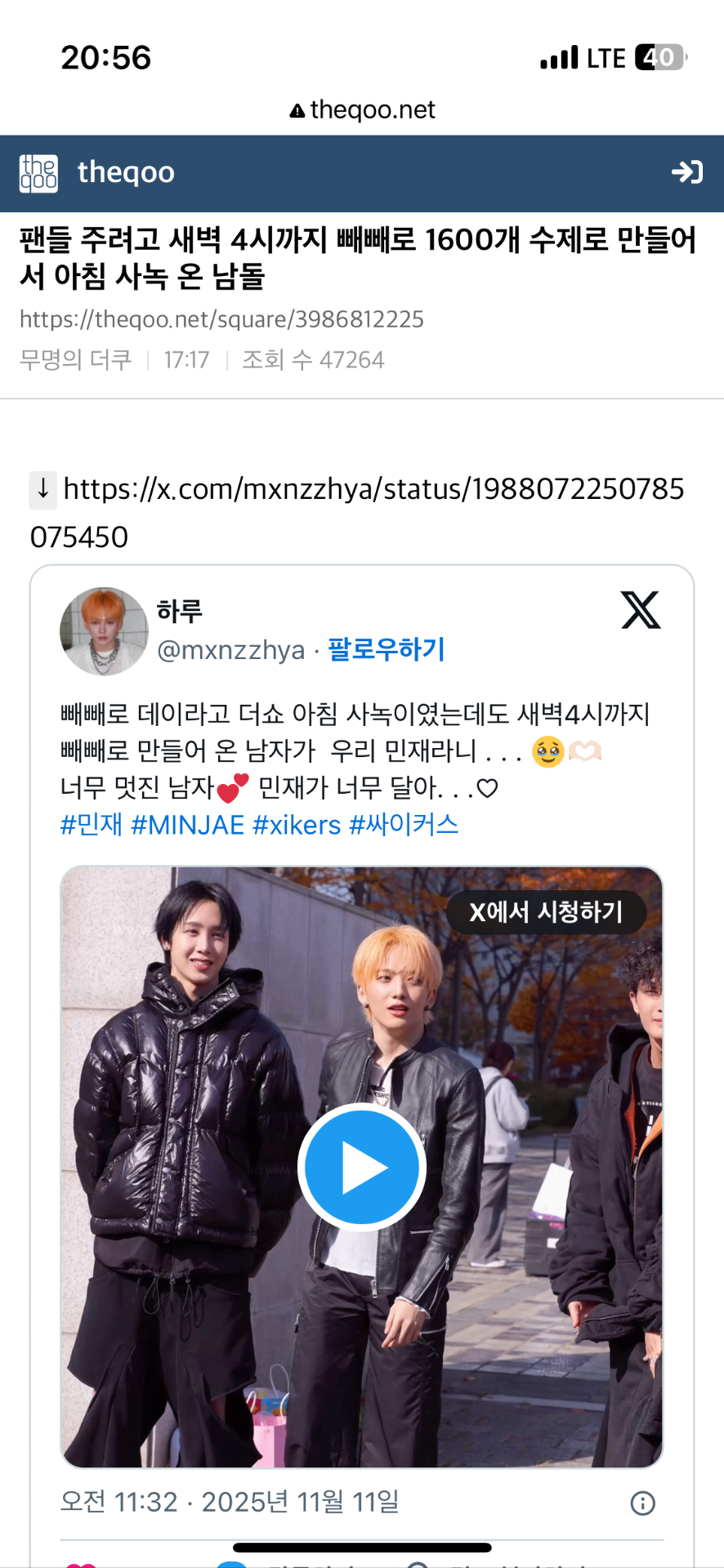Screen dimensions: 724x1568
Task: Open the X logo in the embedded tweet
Action: (x=641, y=610)
